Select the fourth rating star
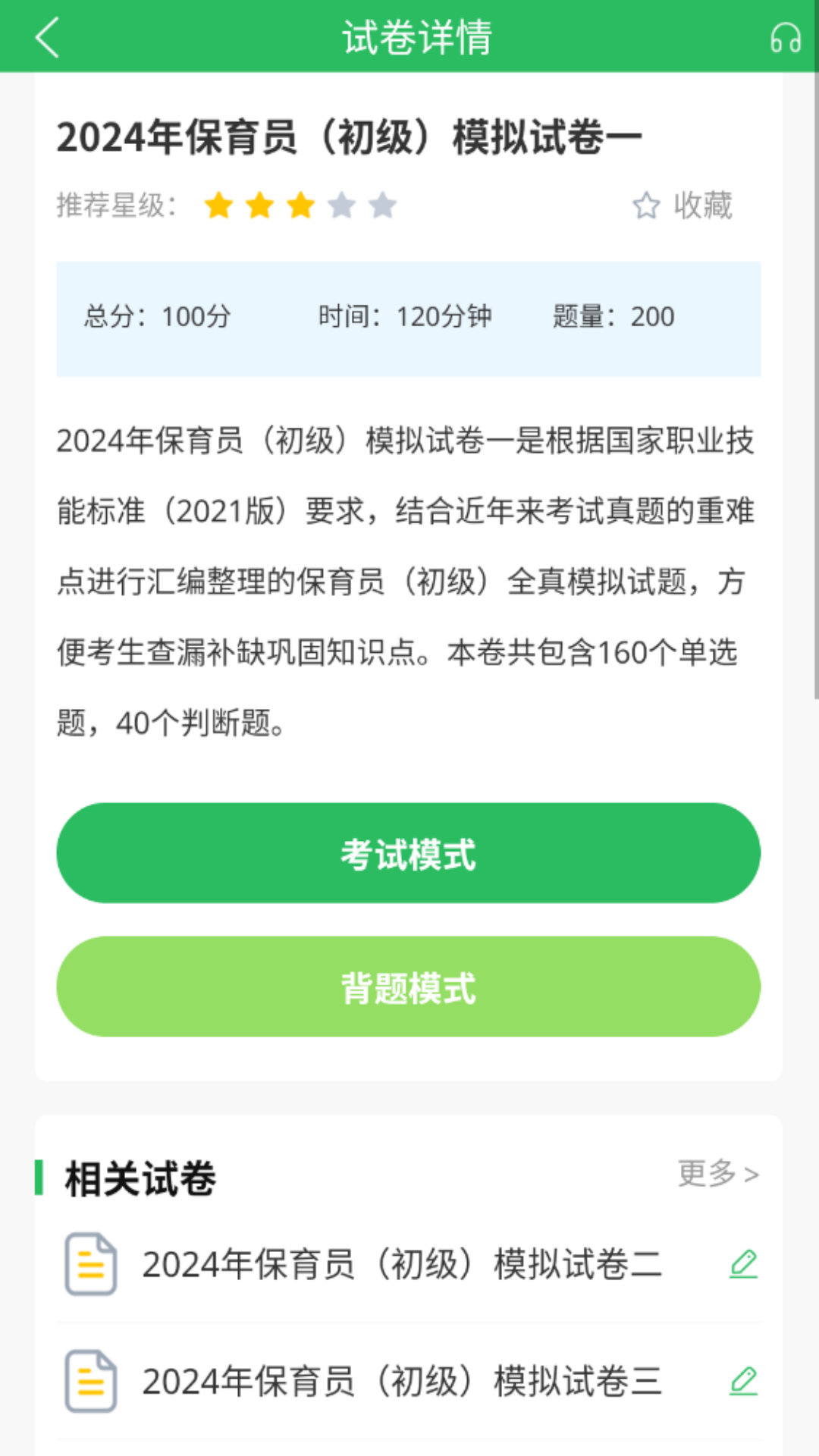 [341, 206]
